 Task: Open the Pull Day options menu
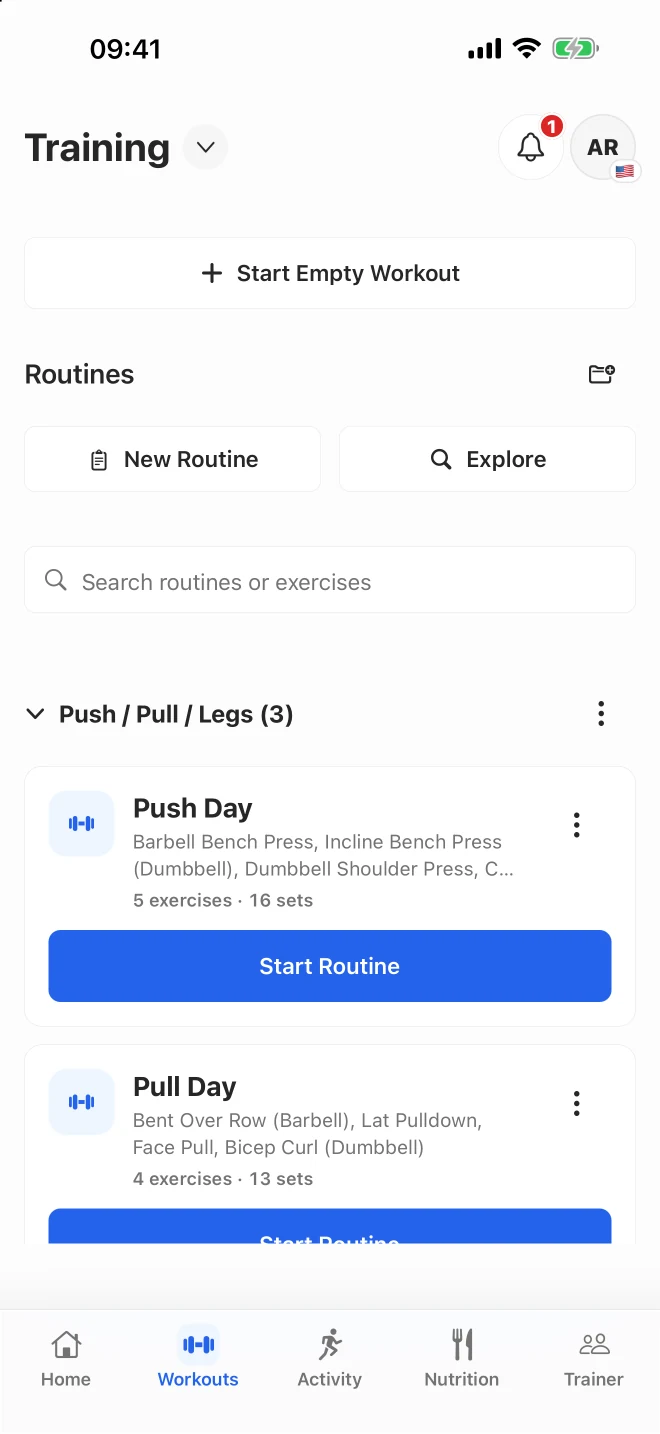(577, 1104)
